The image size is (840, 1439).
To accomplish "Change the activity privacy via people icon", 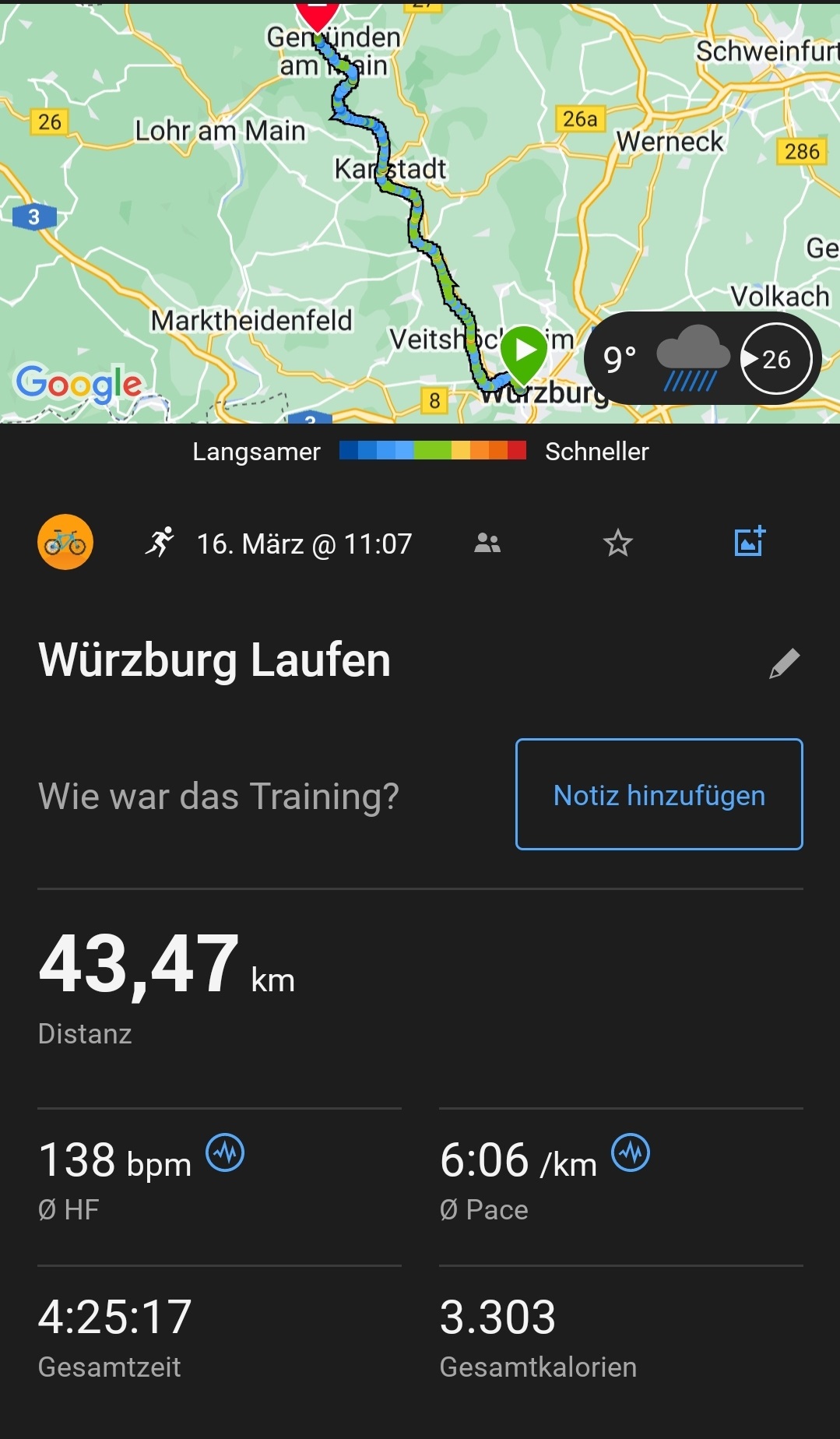I will (487, 543).
